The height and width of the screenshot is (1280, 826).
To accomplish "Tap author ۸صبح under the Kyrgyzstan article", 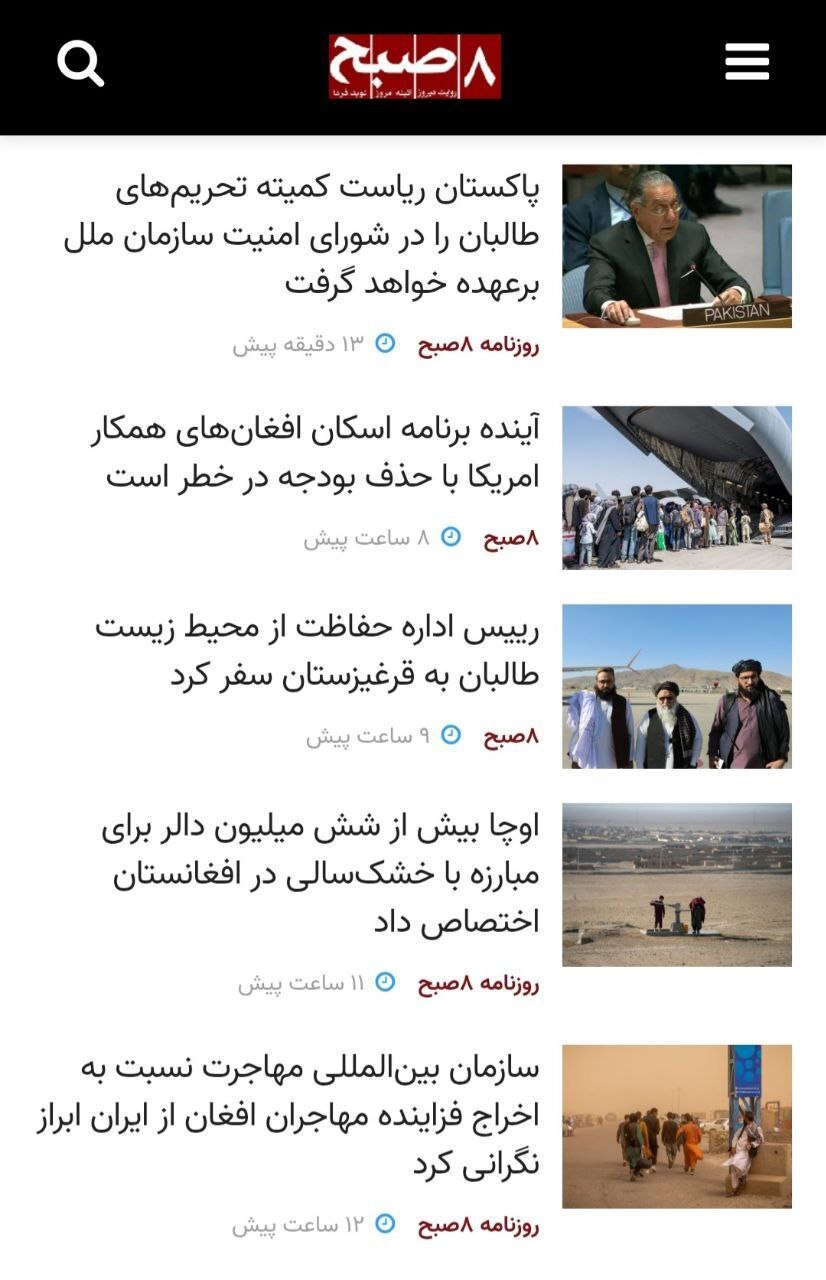I will tap(511, 737).
